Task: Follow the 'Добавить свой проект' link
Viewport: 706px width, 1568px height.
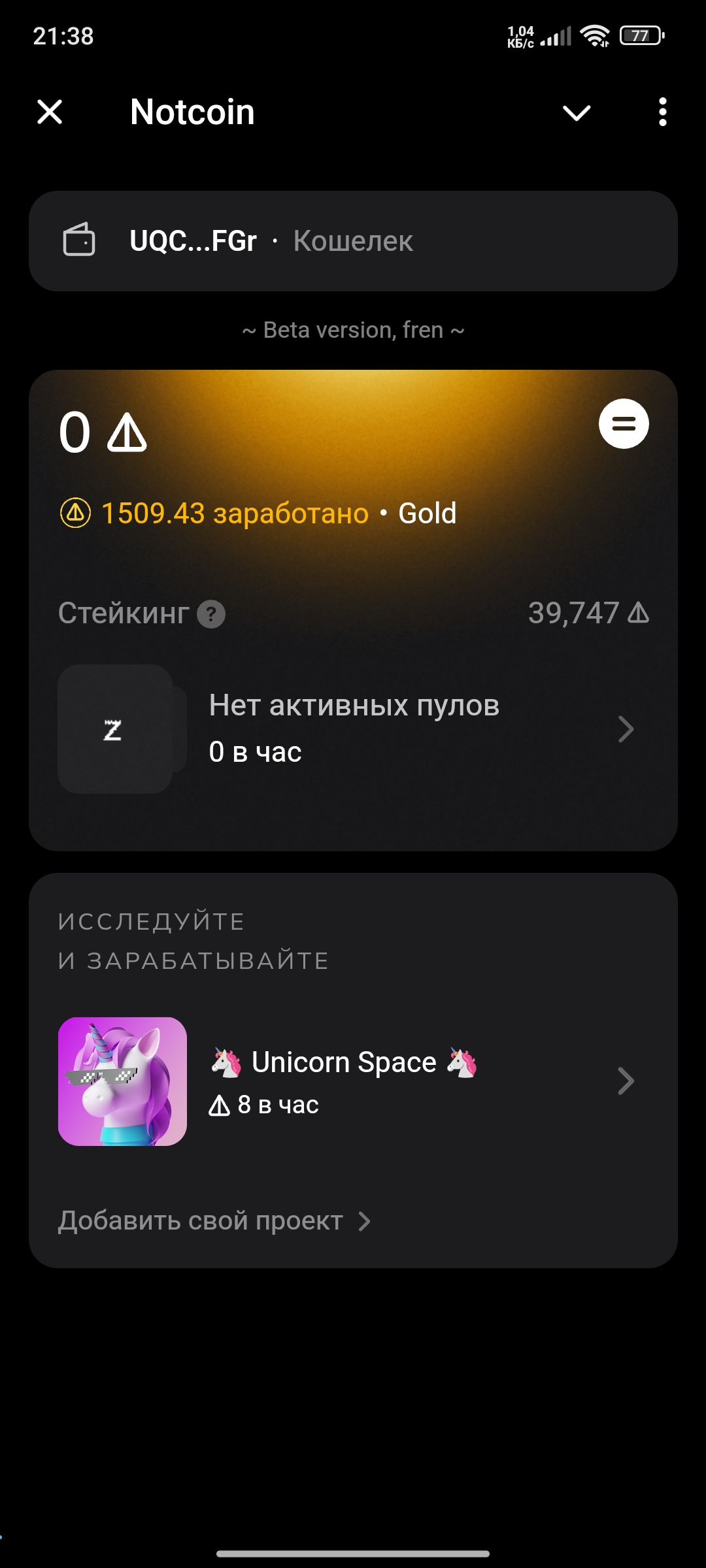Action: (214, 1221)
